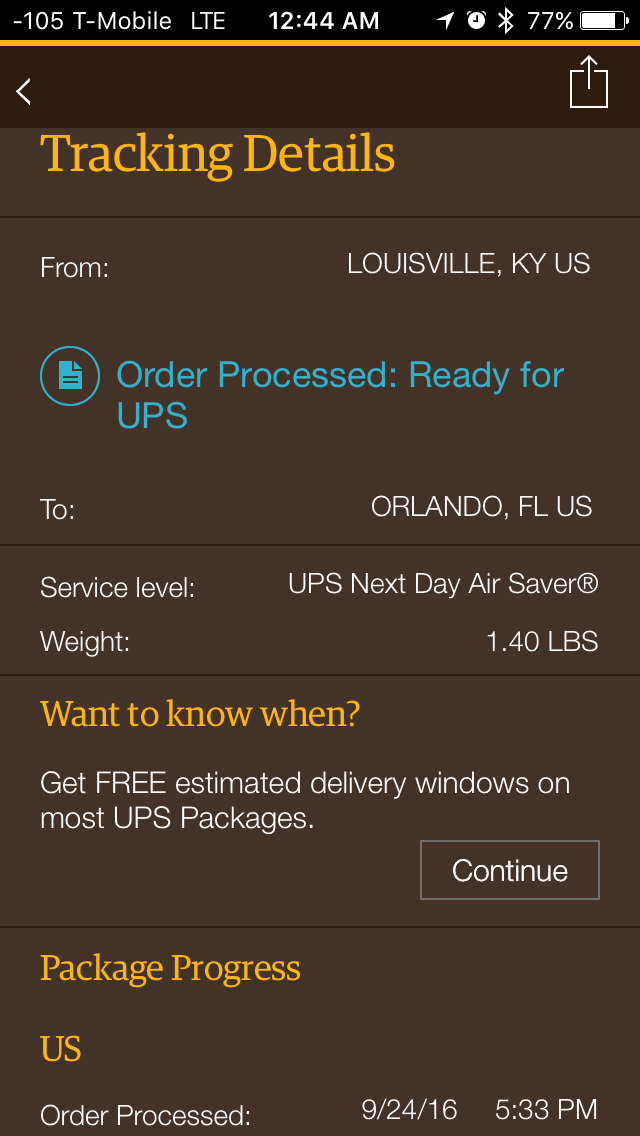Tap Continue for estimated delivery windows

tap(510, 869)
